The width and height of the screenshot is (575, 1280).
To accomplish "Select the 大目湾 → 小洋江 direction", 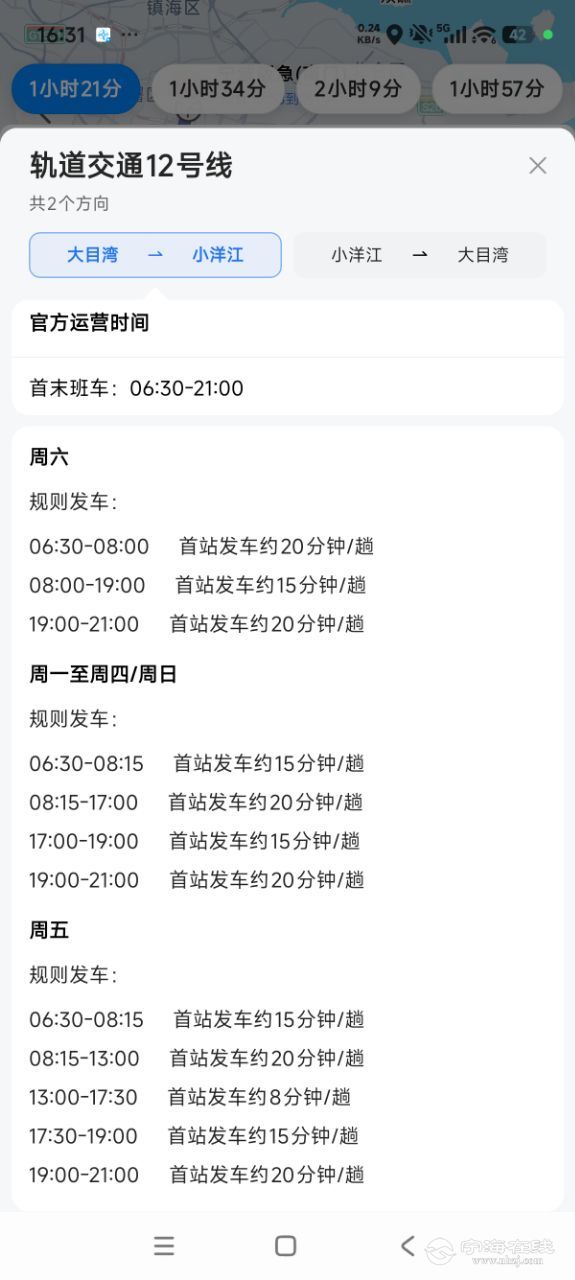I will [155, 255].
